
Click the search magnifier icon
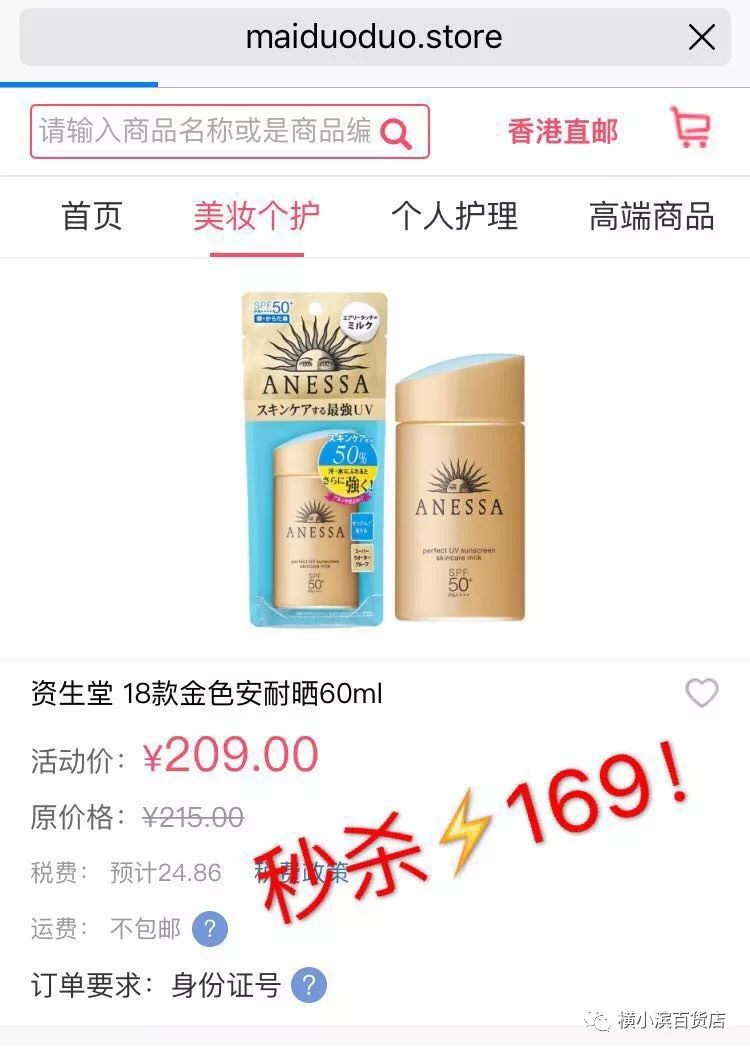click(x=399, y=132)
